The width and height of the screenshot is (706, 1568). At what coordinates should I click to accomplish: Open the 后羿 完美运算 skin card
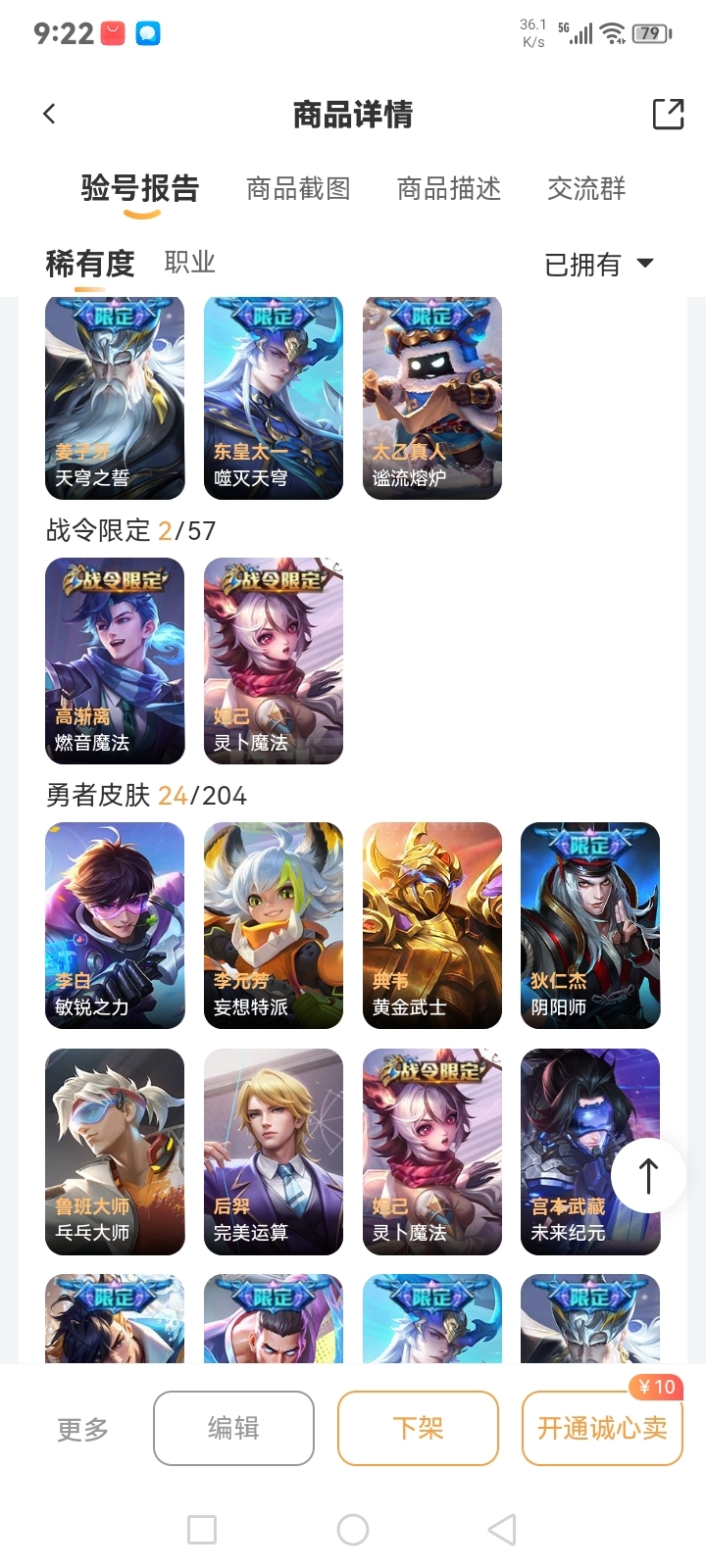274,1151
